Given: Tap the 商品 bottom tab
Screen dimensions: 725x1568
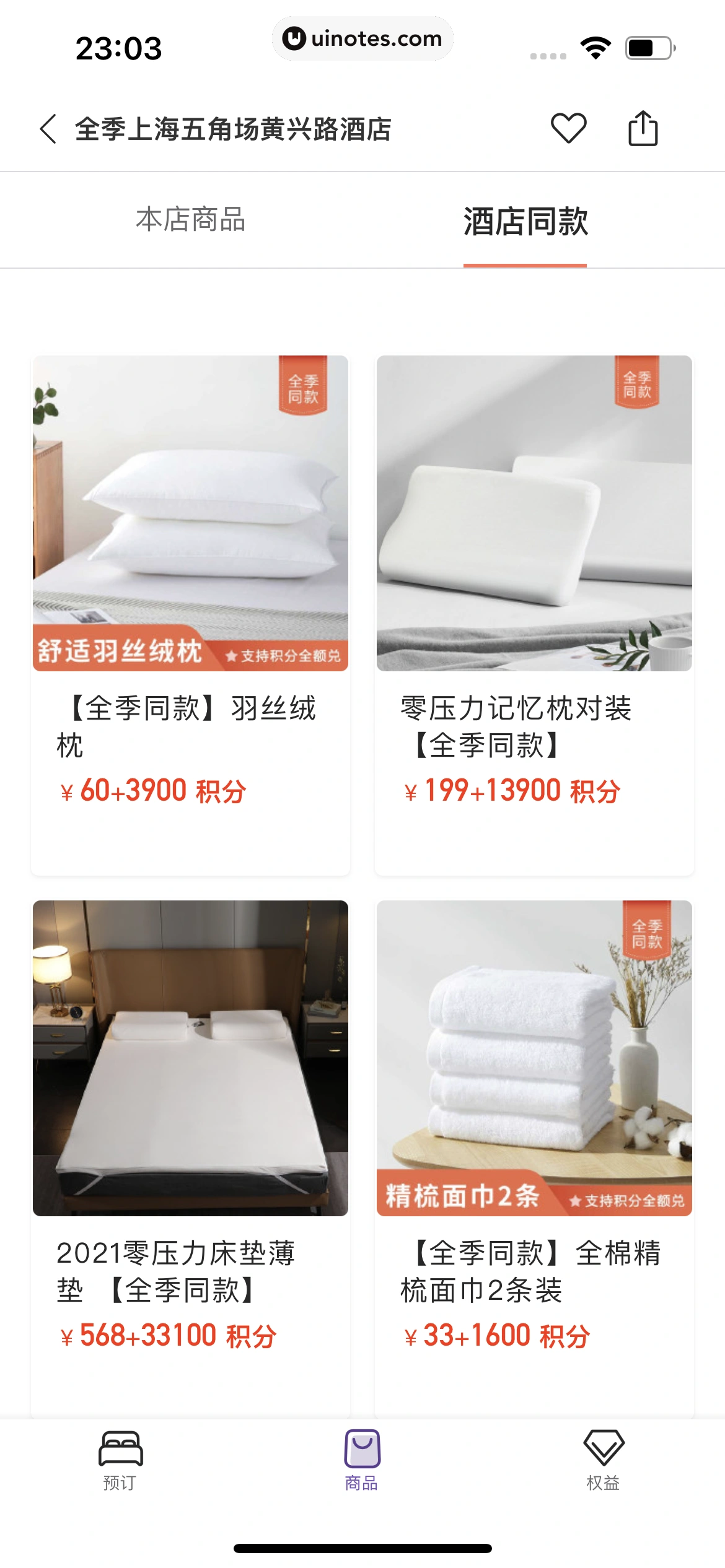Looking at the screenshot, I should coord(362,1460).
